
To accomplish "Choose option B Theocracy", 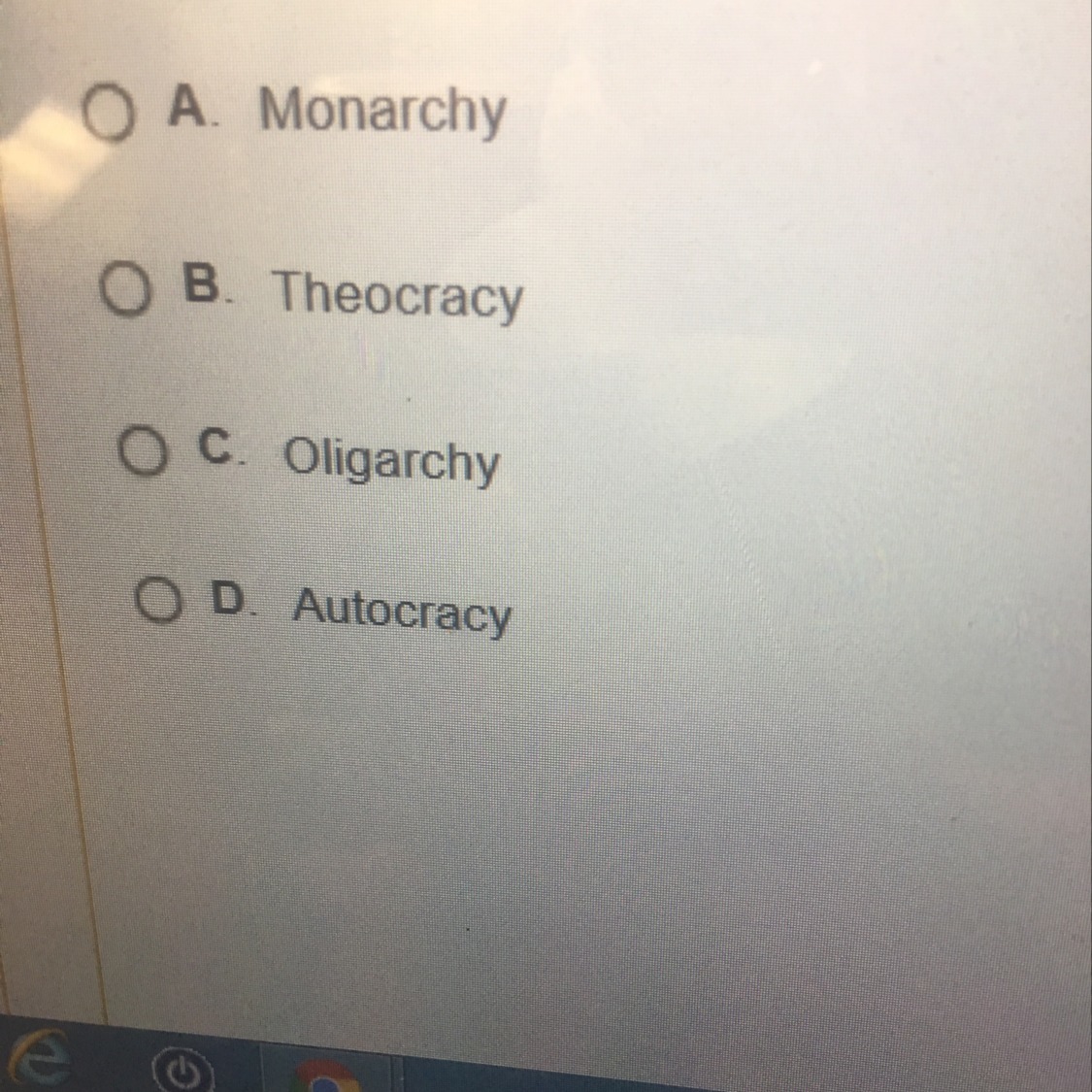I will click(124, 289).
